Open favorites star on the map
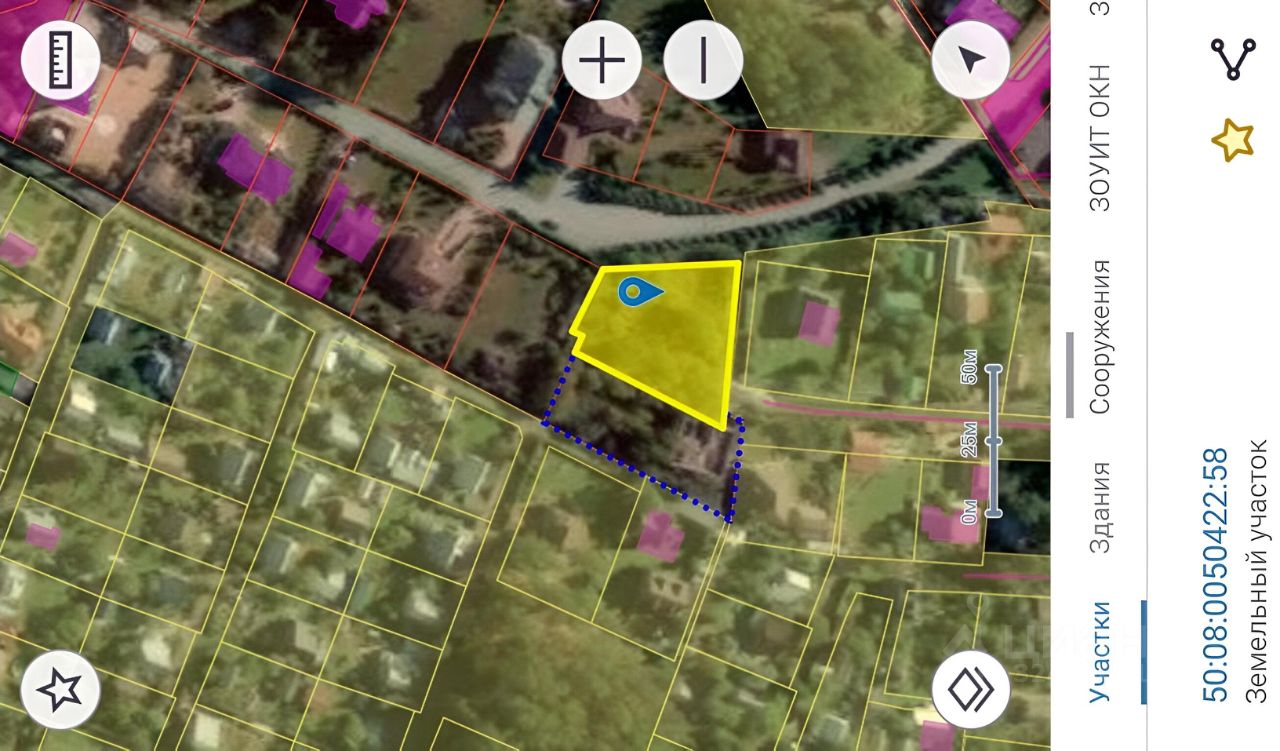1280x751 pixels. [x=60, y=689]
